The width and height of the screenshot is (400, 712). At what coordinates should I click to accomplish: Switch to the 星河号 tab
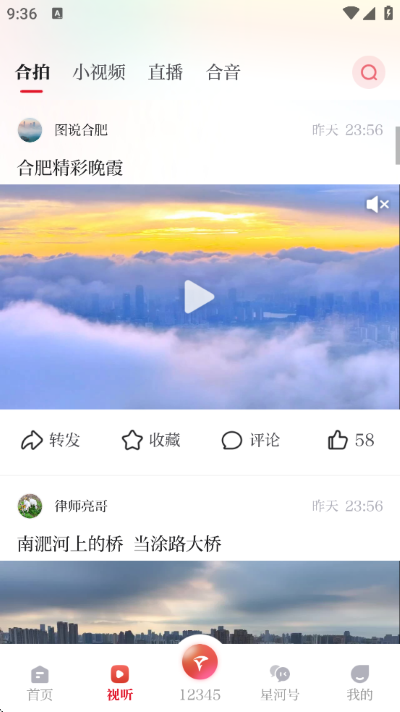point(280,683)
